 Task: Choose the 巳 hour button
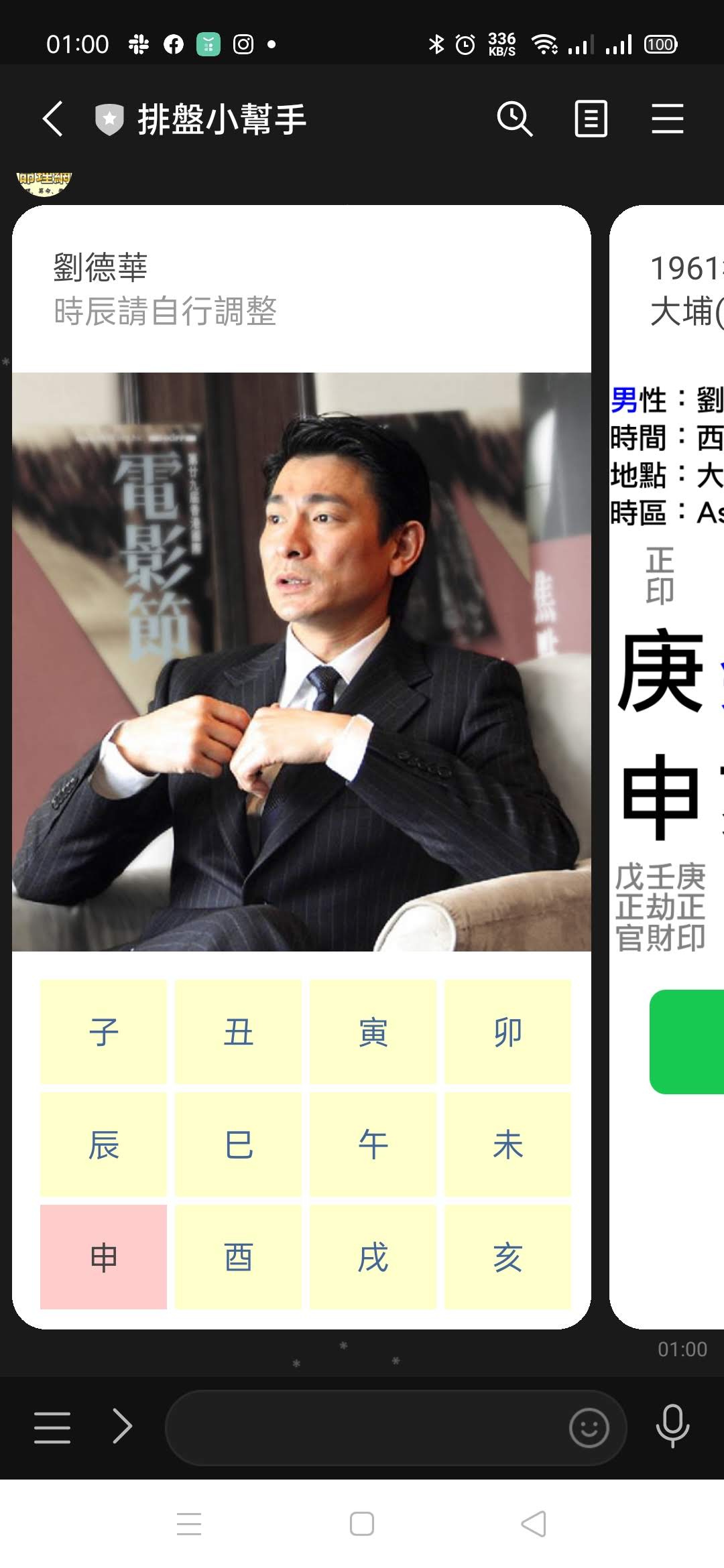click(238, 1144)
